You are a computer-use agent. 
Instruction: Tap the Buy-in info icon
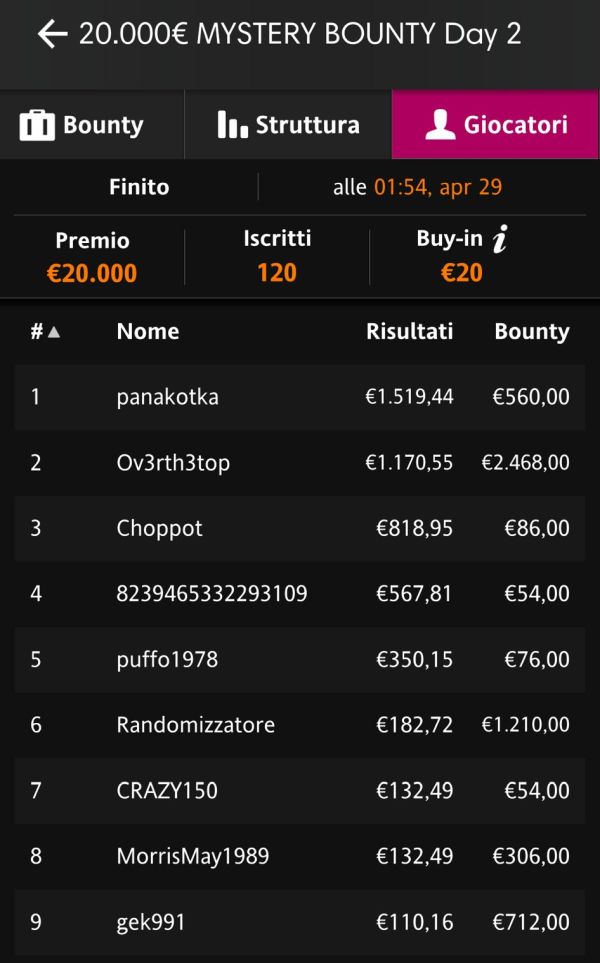click(x=501, y=239)
